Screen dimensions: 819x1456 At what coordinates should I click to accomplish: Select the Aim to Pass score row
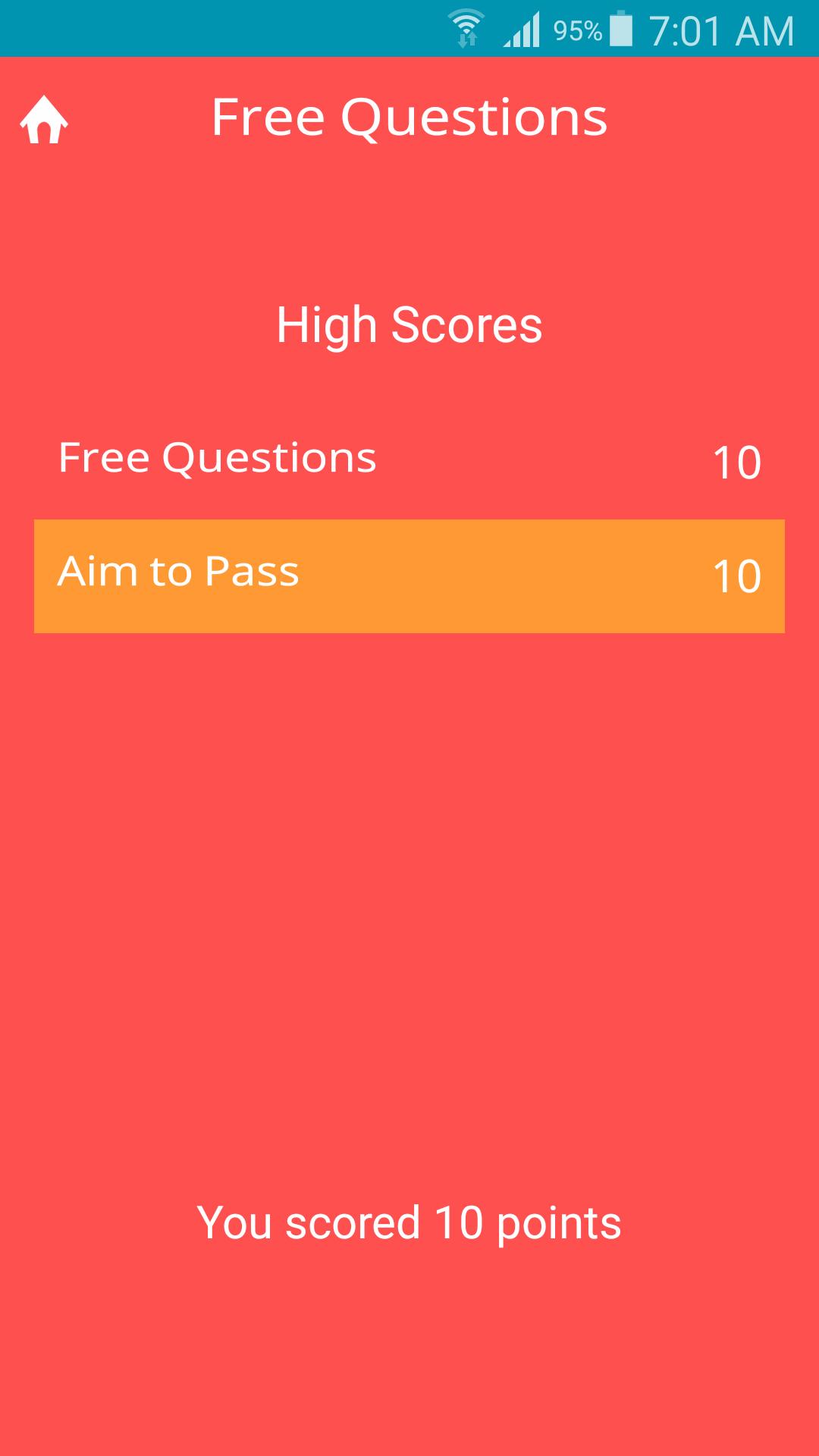(x=409, y=576)
